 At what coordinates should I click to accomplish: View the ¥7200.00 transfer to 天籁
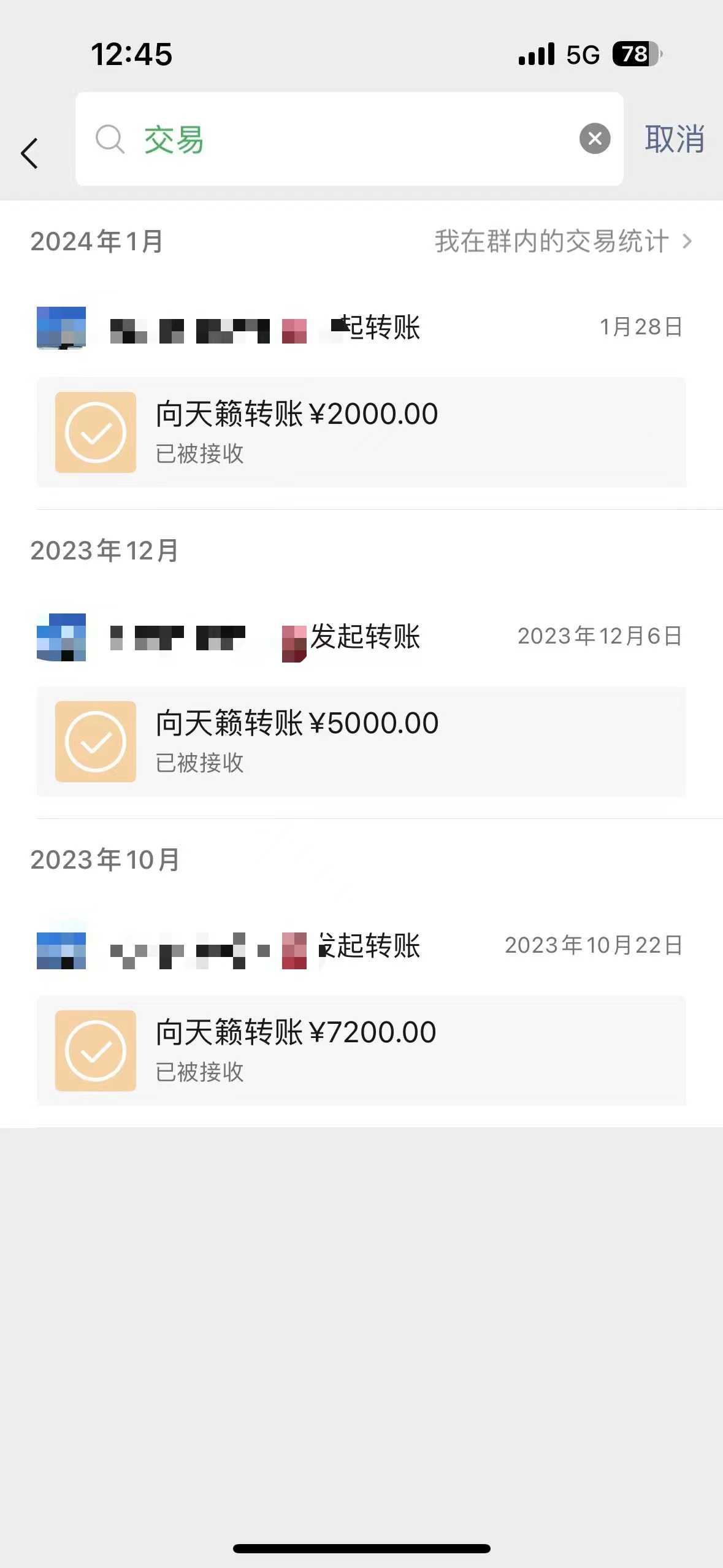pos(361,1050)
